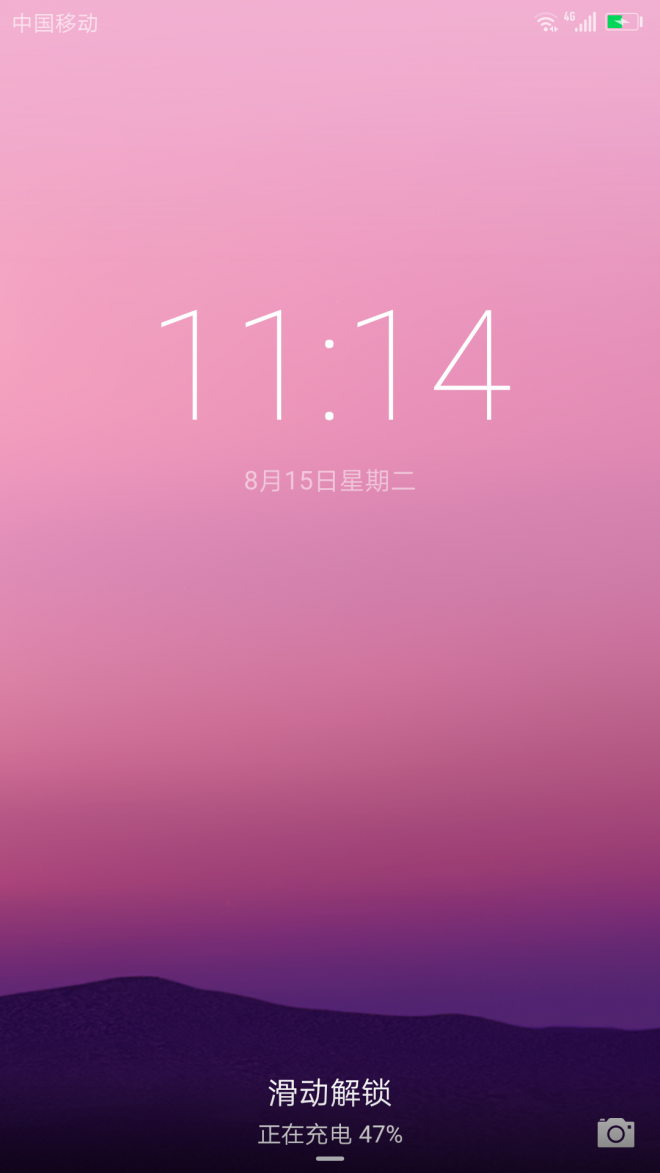The width and height of the screenshot is (660, 1173).
Task: Open the camera shortcut icon
Action: [615, 1132]
